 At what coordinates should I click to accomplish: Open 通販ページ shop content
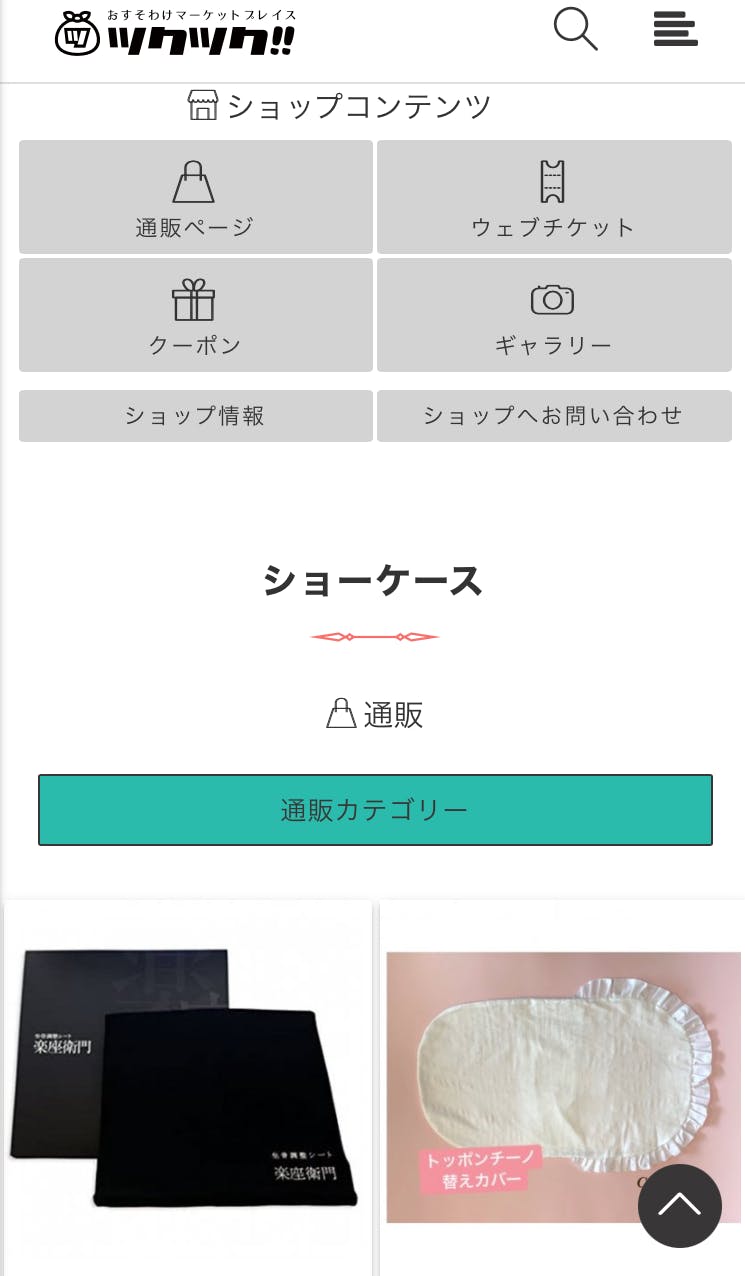click(195, 197)
